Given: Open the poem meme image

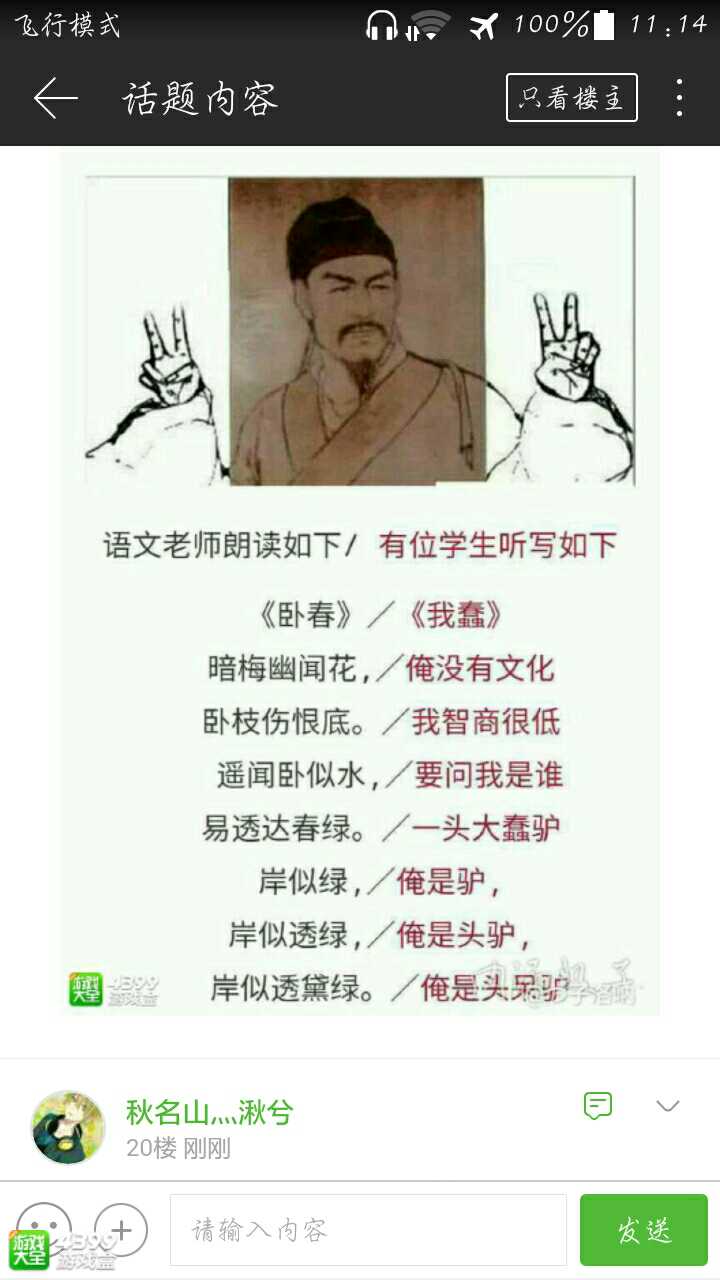Looking at the screenshot, I should [360, 583].
